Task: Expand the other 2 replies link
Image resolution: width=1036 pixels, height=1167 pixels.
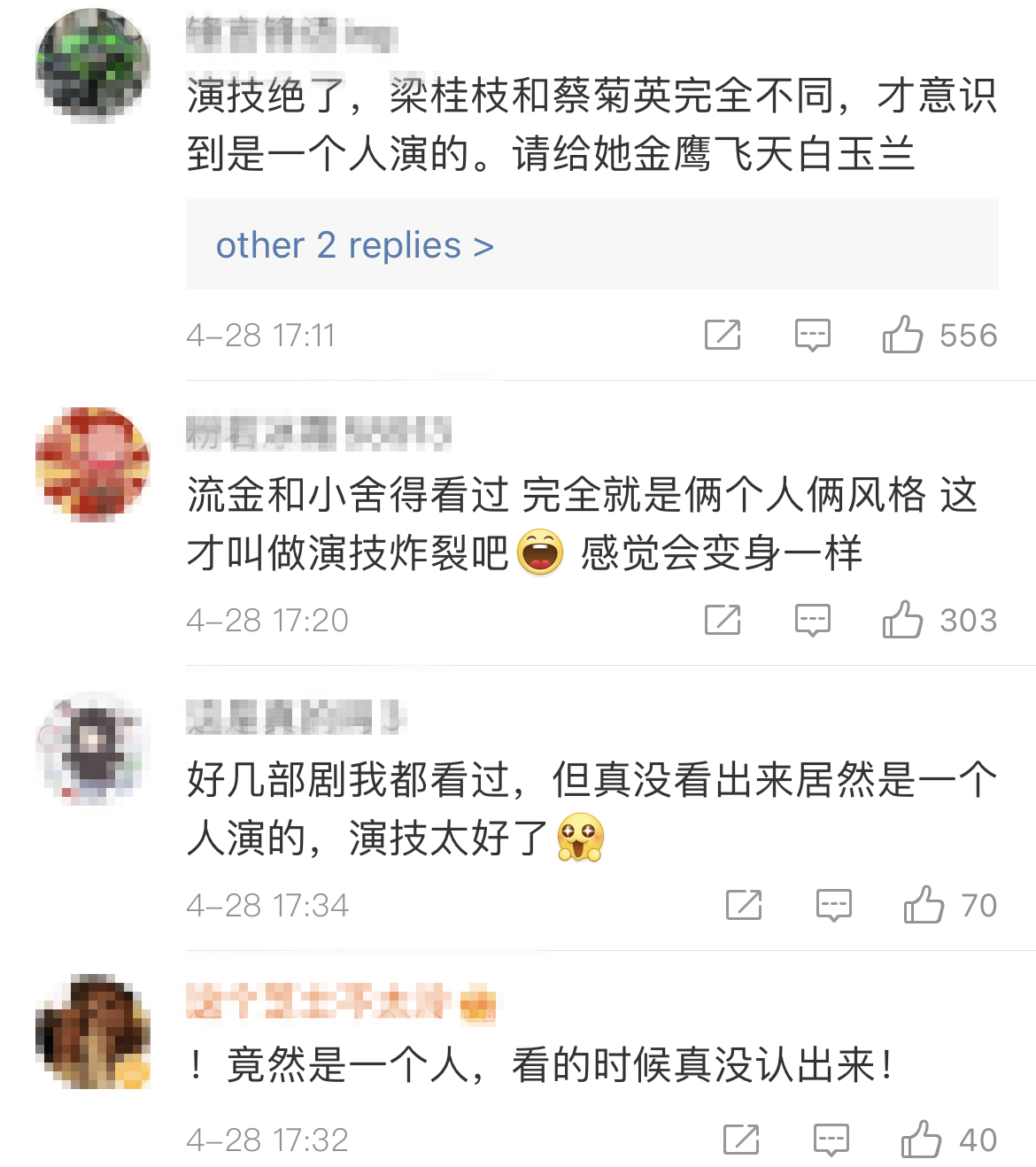Action: [355, 245]
